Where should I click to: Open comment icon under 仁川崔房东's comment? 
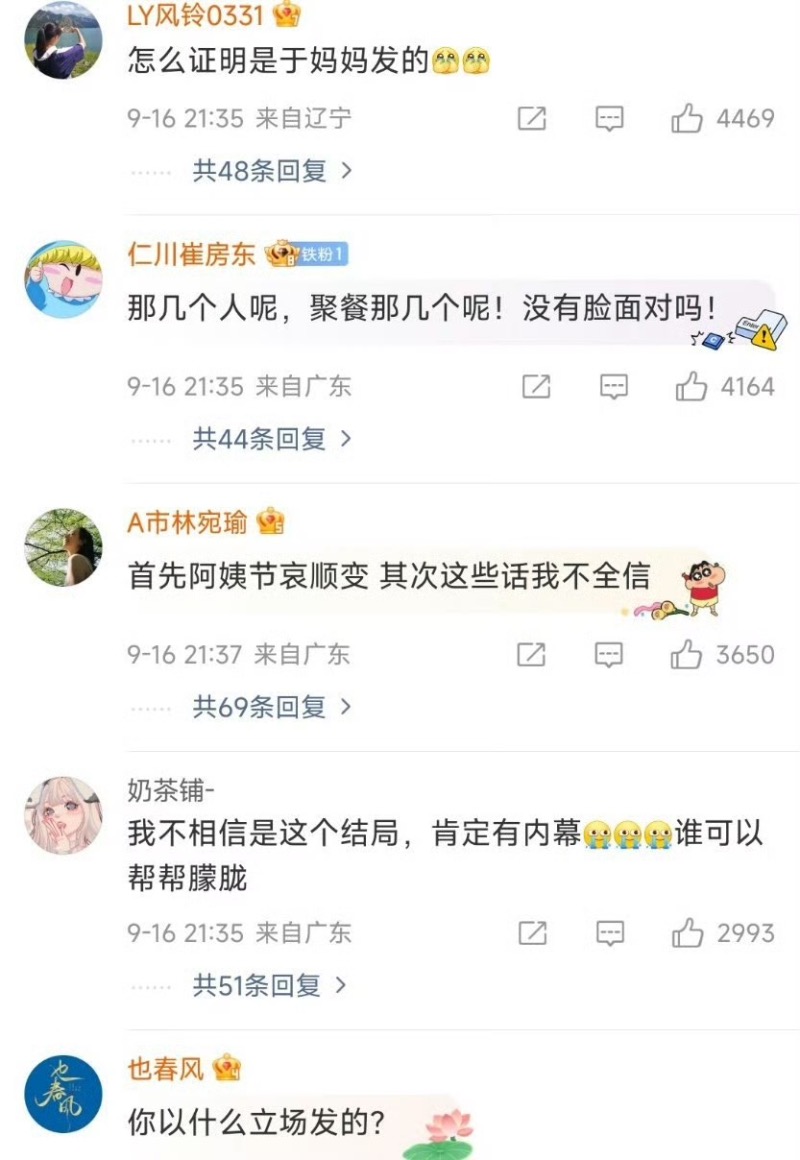point(614,387)
